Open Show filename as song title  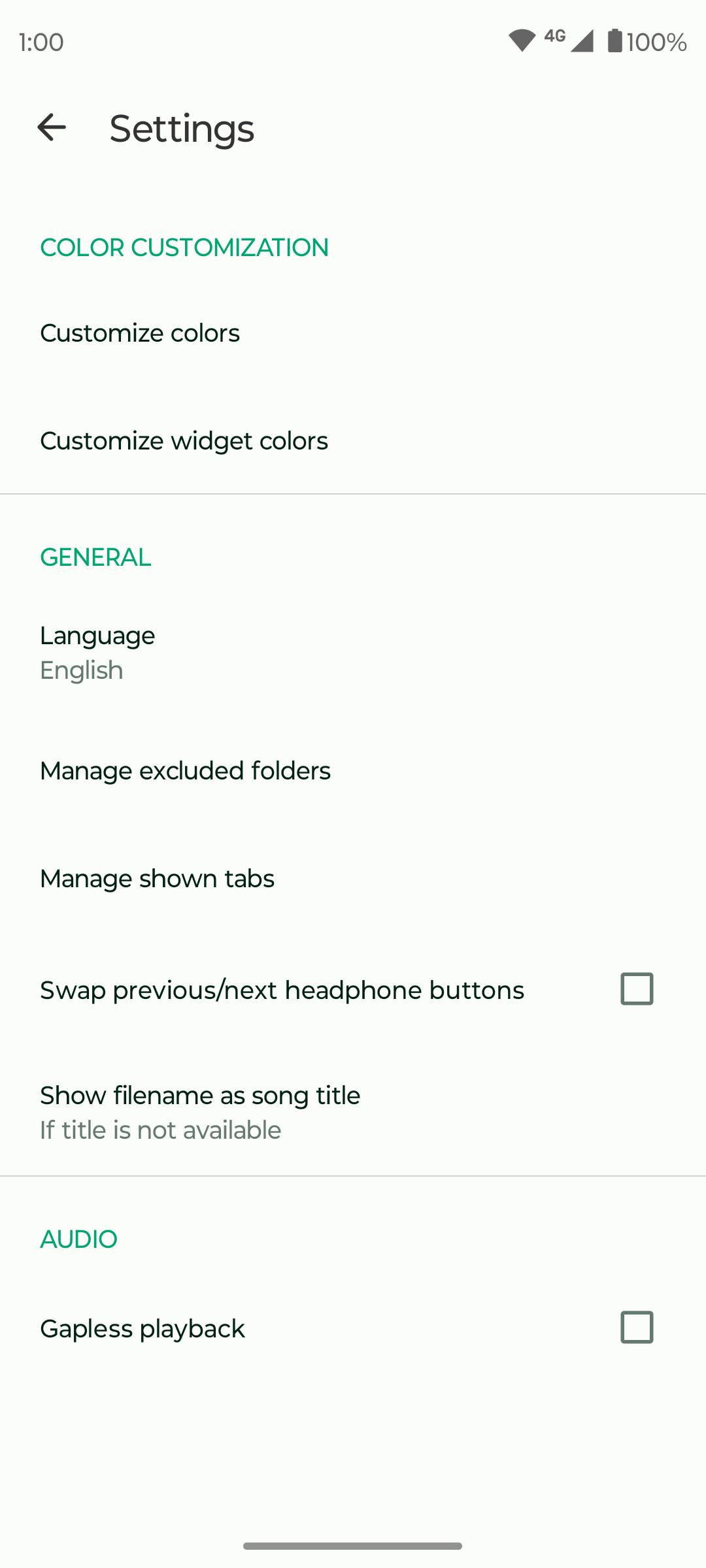[x=353, y=1112]
